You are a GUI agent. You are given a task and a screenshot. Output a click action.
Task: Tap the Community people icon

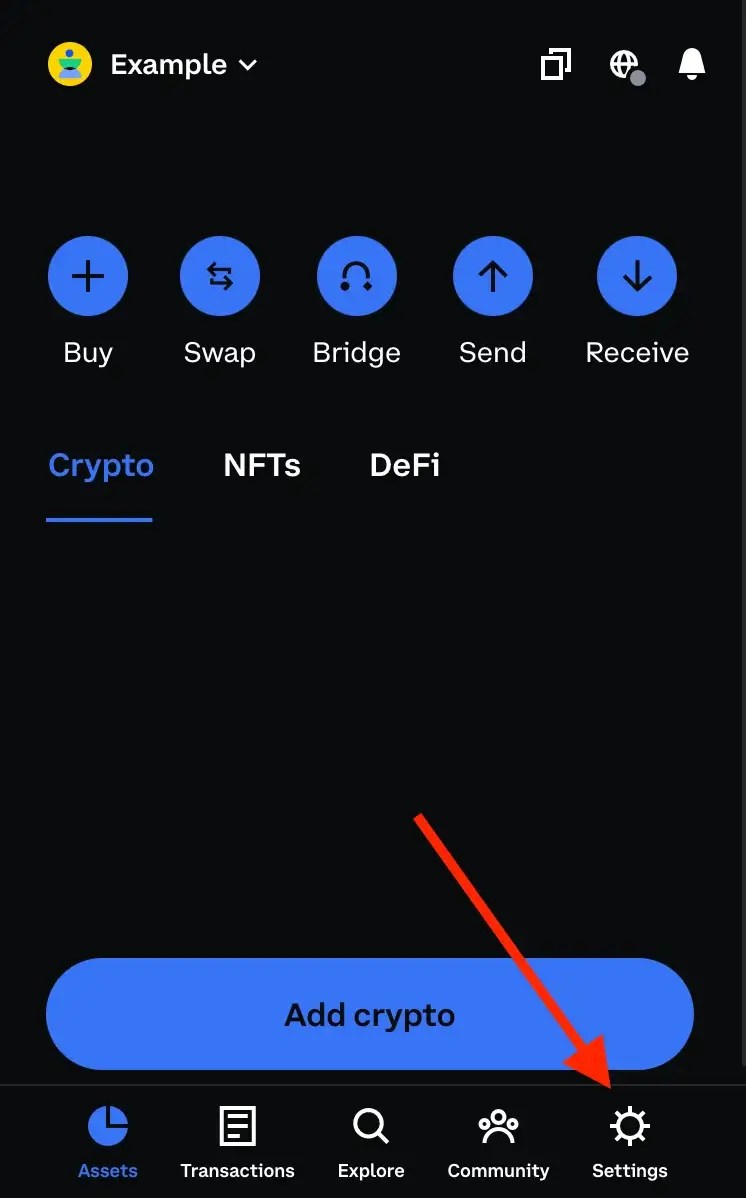(x=498, y=1140)
